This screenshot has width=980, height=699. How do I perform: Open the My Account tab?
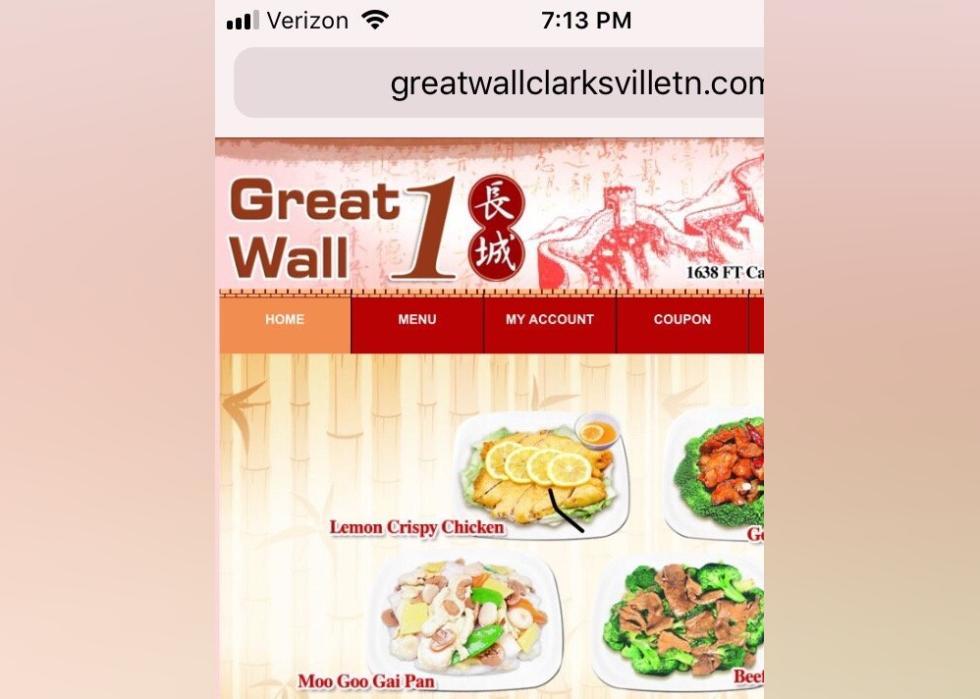click(549, 320)
